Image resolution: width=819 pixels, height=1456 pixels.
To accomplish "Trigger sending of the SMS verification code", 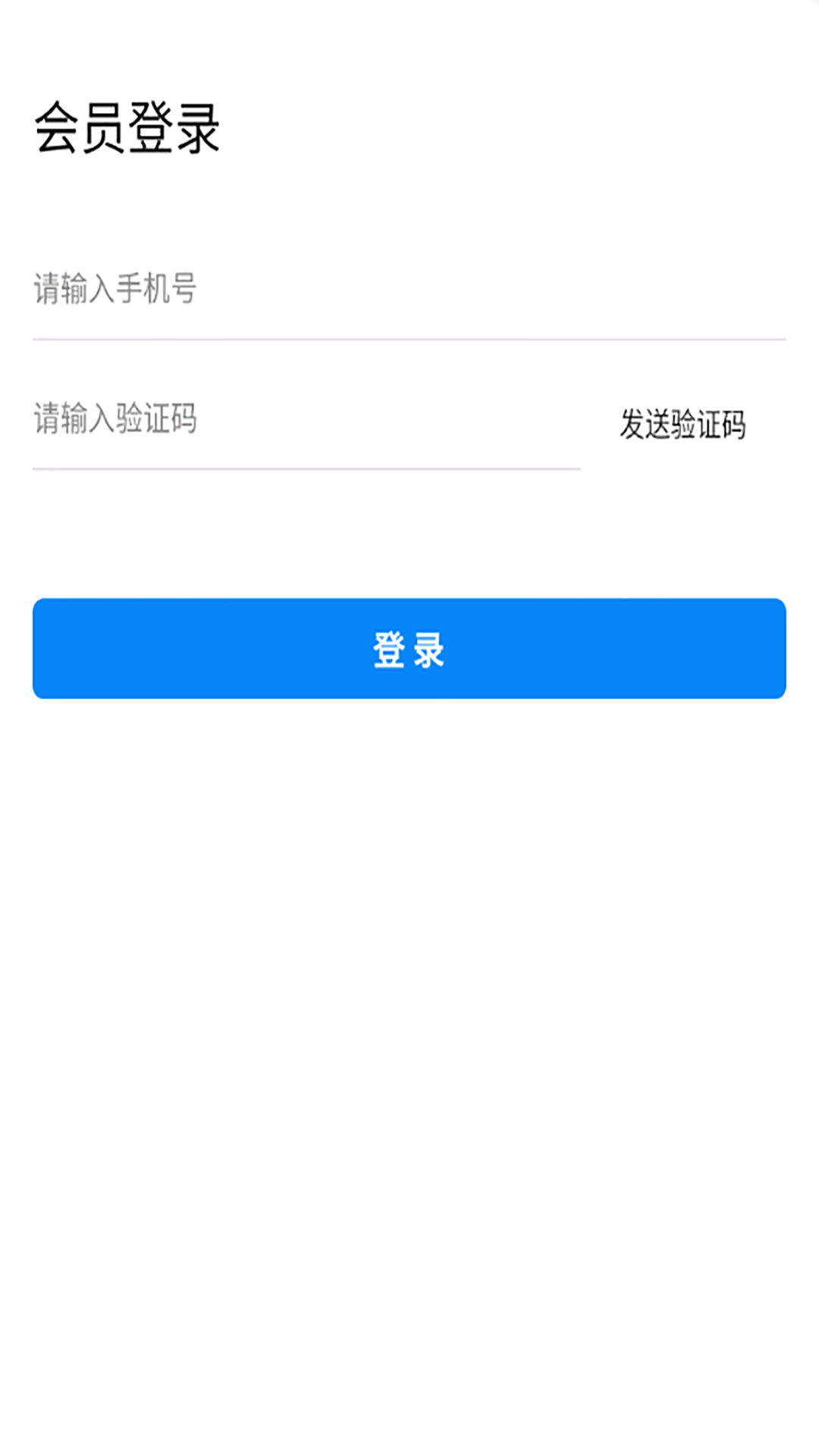I will [x=684, y=425].
